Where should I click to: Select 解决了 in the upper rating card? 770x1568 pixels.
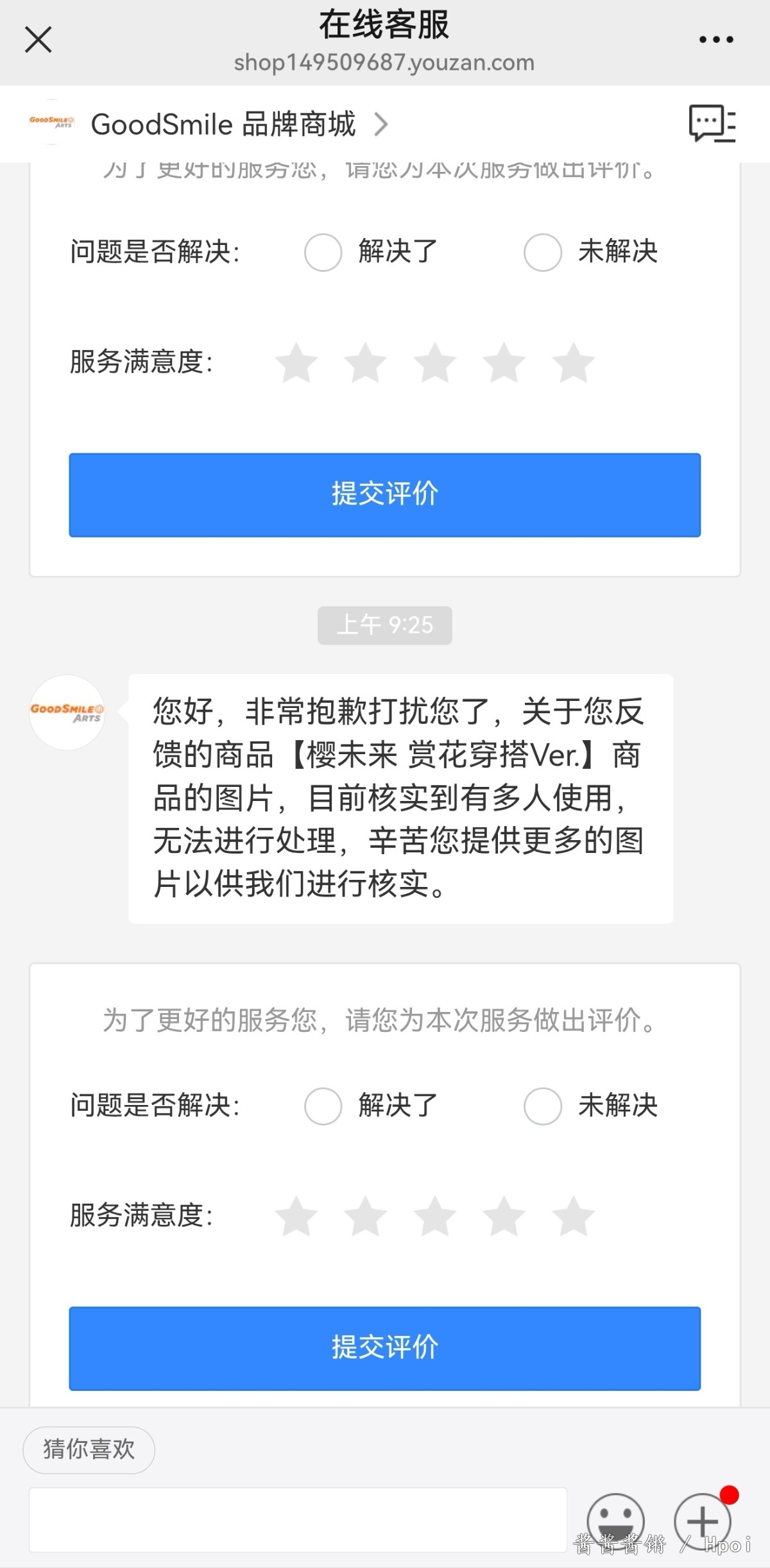coord(323,252)
